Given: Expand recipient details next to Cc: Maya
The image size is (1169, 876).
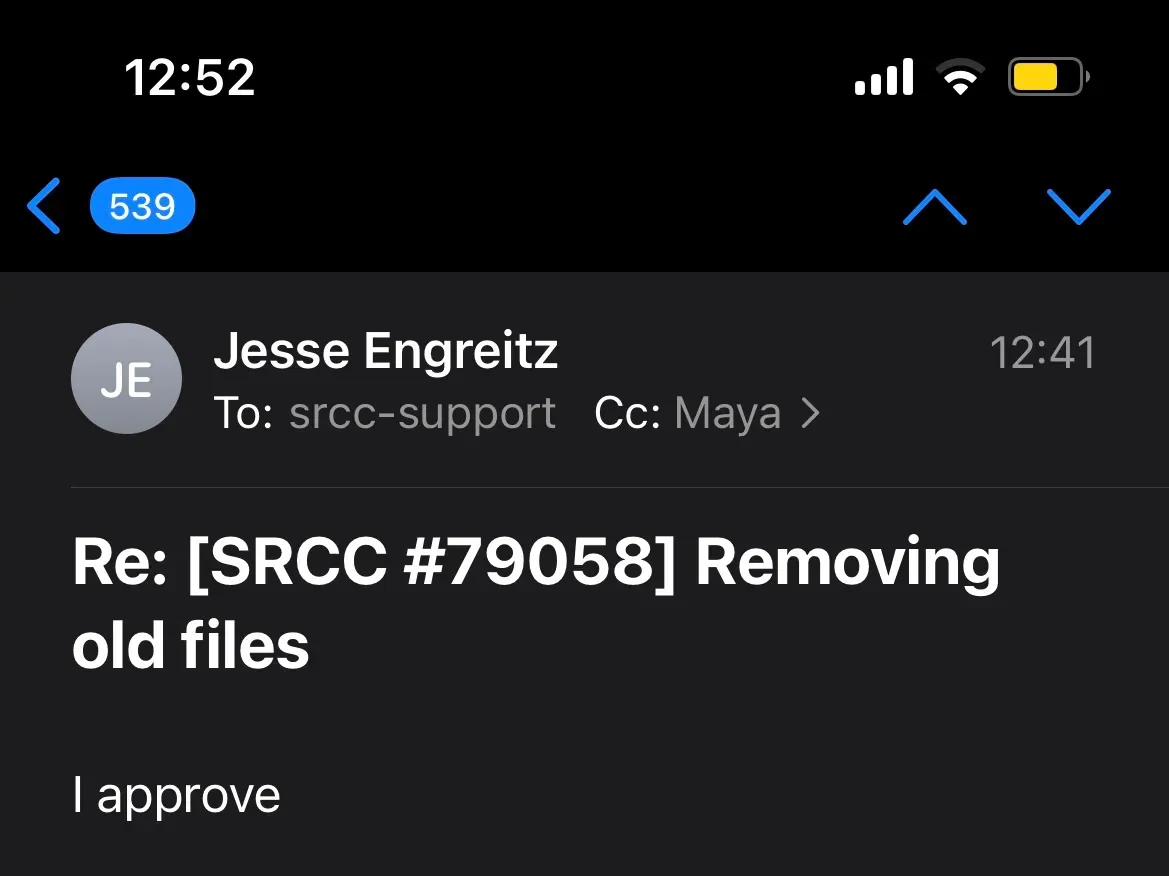Looking at the screenshot, I should (811, 413).
